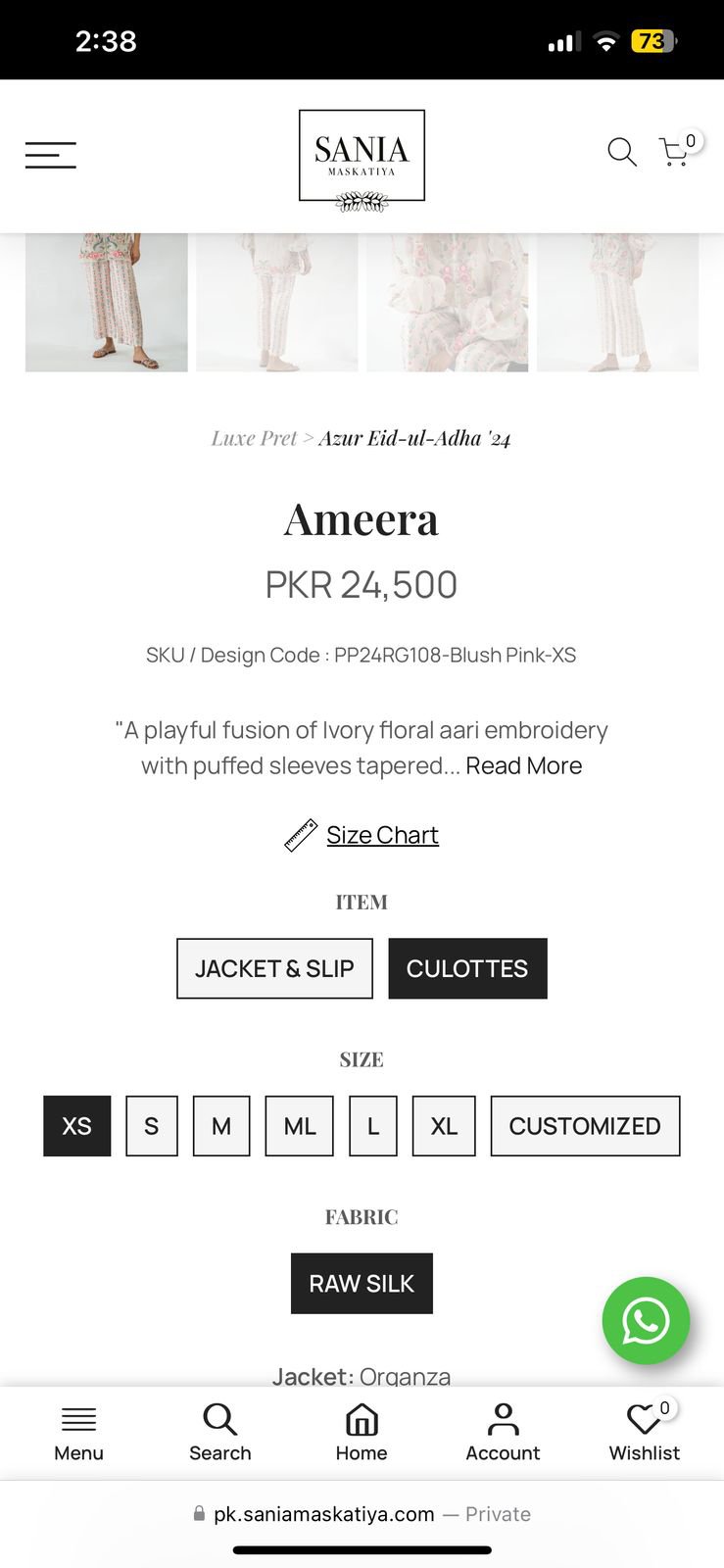
Task: Choose size L
Action: click(x=373, y=1126)
